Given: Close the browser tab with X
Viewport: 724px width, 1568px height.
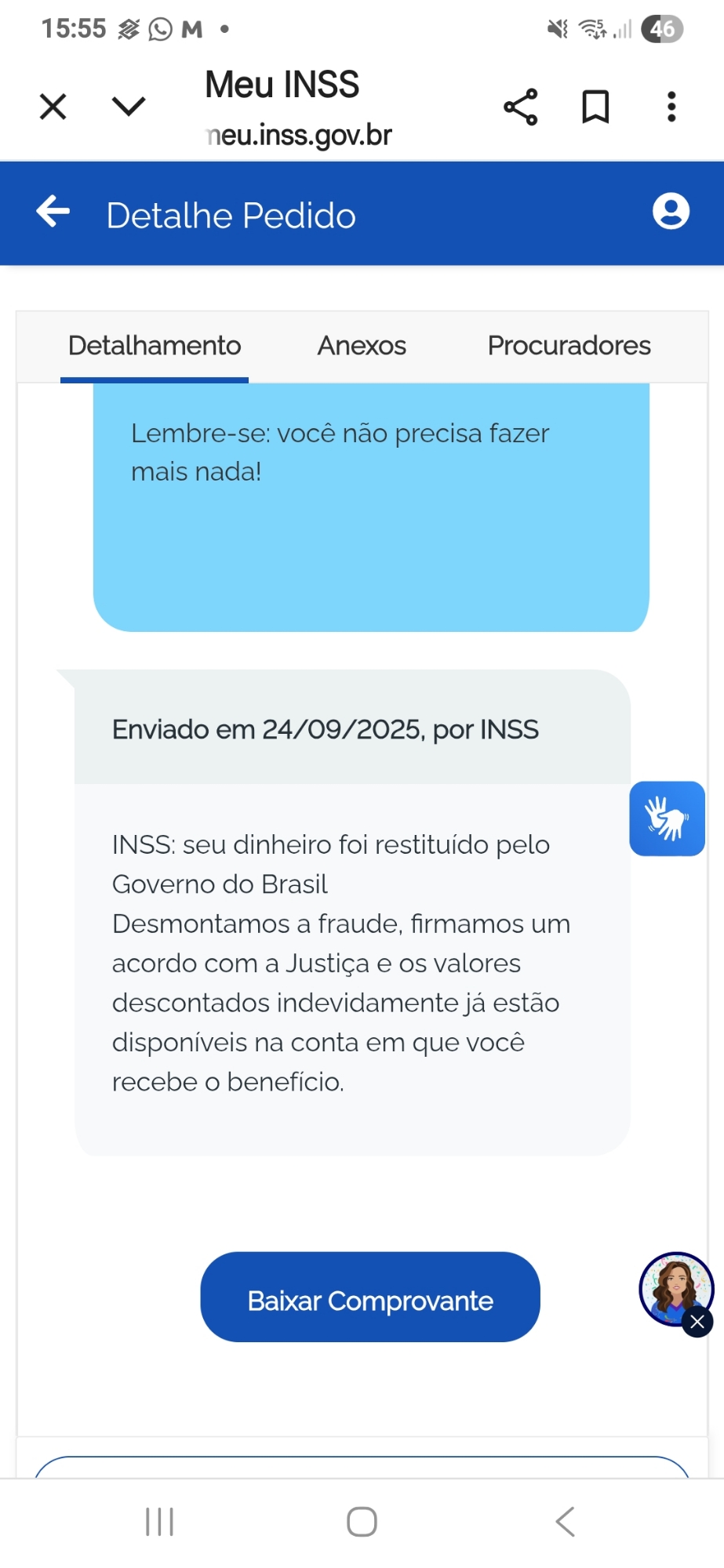Looking at the screenshot, I should click(x=53, y=107).
